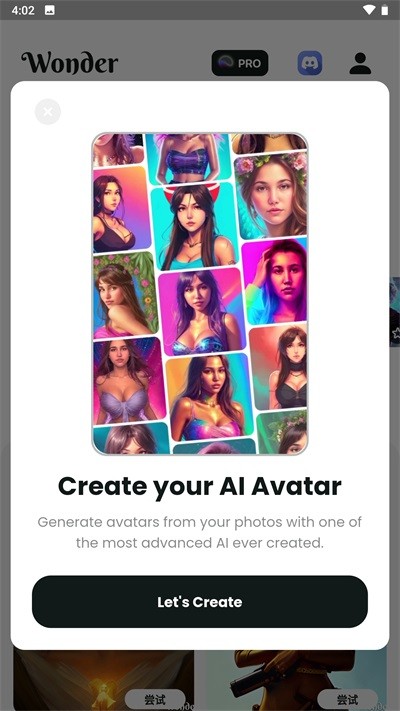Tap the Let's Create button
400x711 pixels.
pyautogui.click(x=200, y=602)
